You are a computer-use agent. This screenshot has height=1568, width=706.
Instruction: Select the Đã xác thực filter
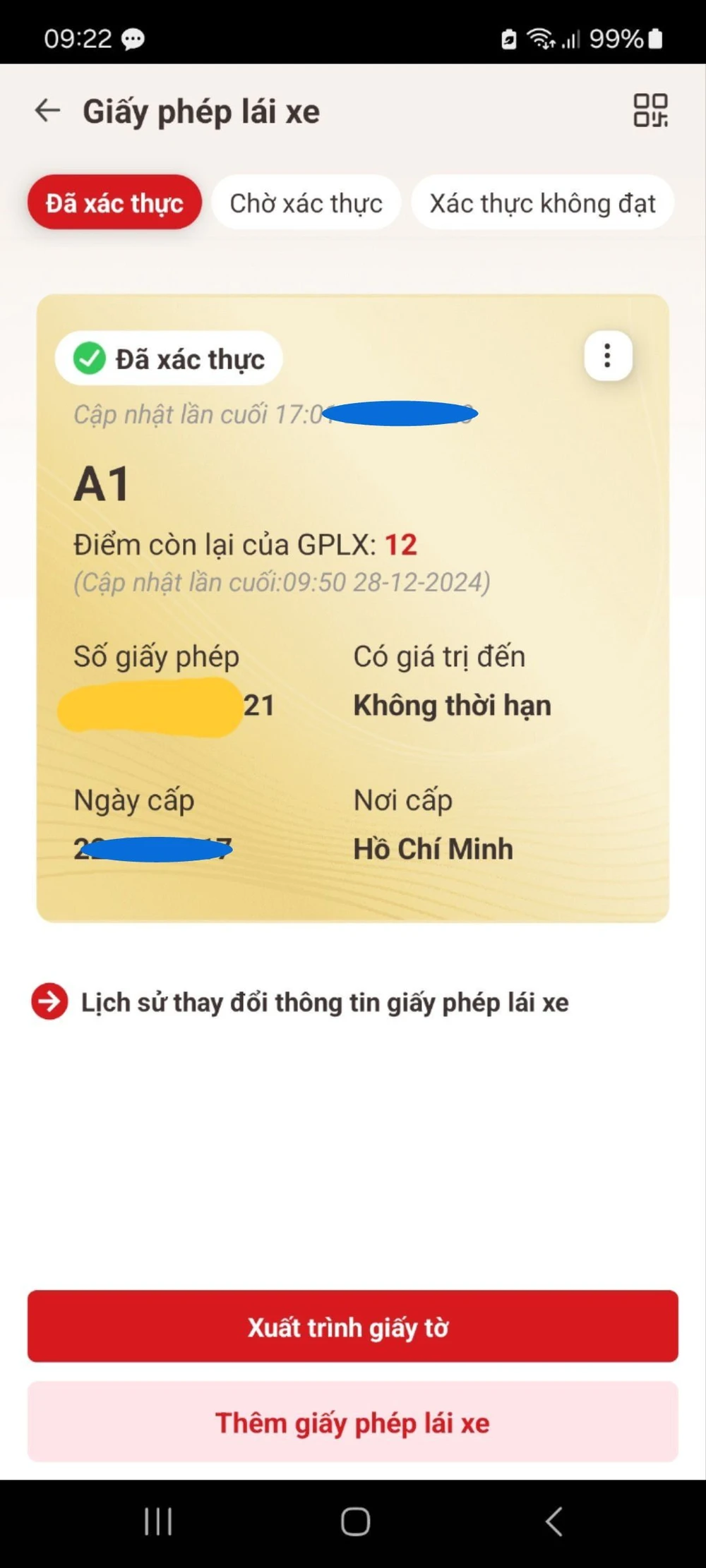coord(114,203)
